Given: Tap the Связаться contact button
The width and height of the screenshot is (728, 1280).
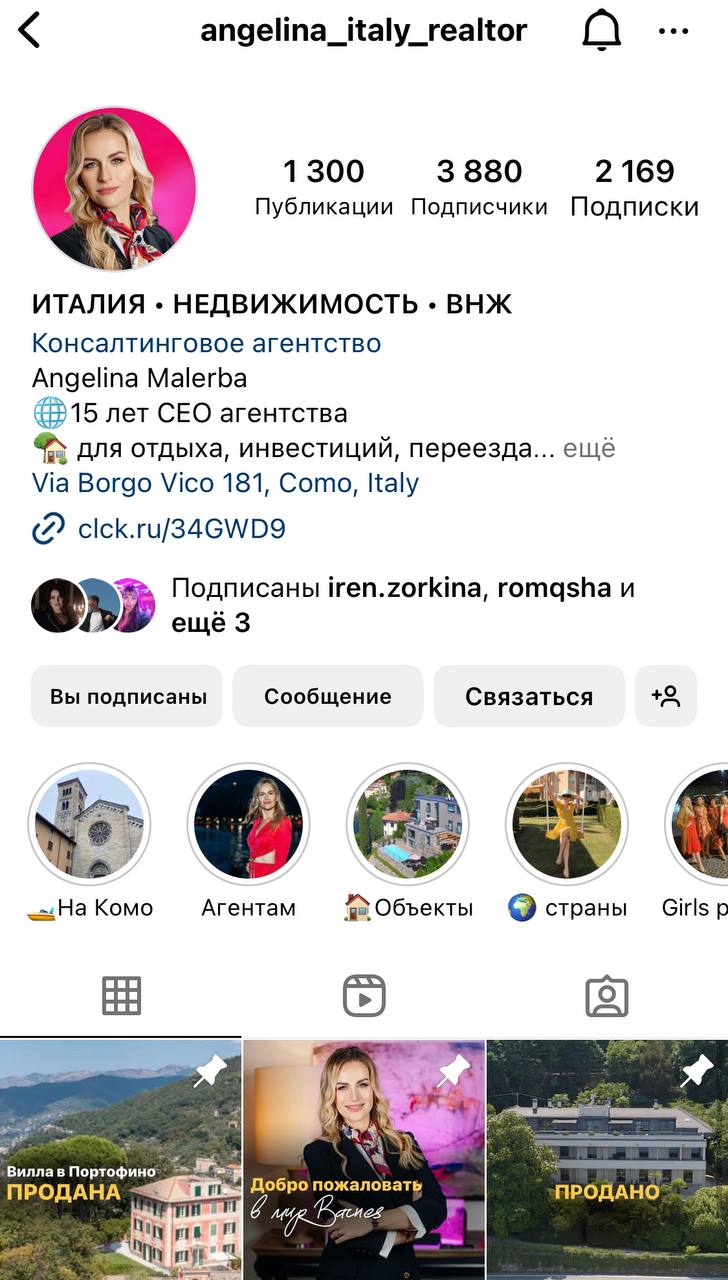Looking at the screenshot, I should coord(529,696).
